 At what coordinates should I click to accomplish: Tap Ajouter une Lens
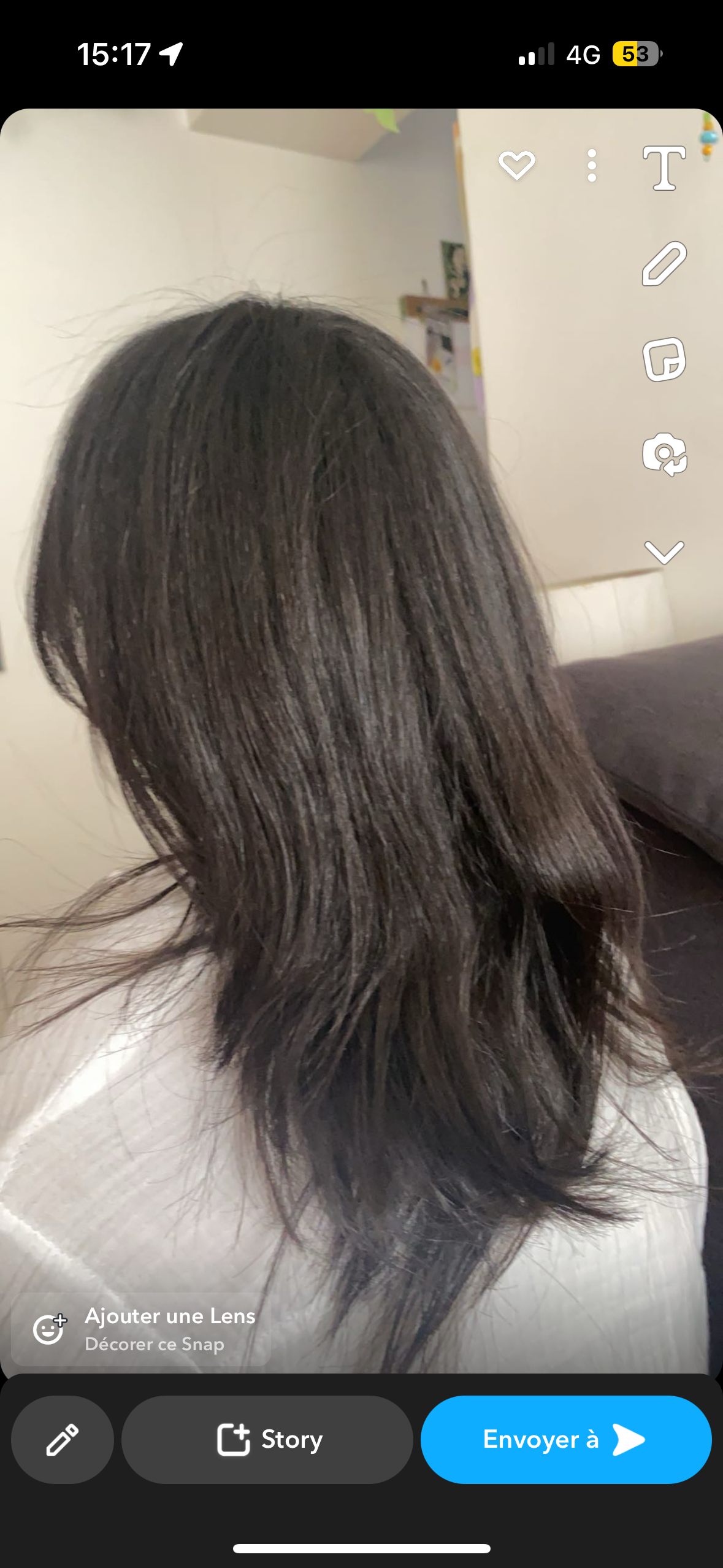[141, 1329]
